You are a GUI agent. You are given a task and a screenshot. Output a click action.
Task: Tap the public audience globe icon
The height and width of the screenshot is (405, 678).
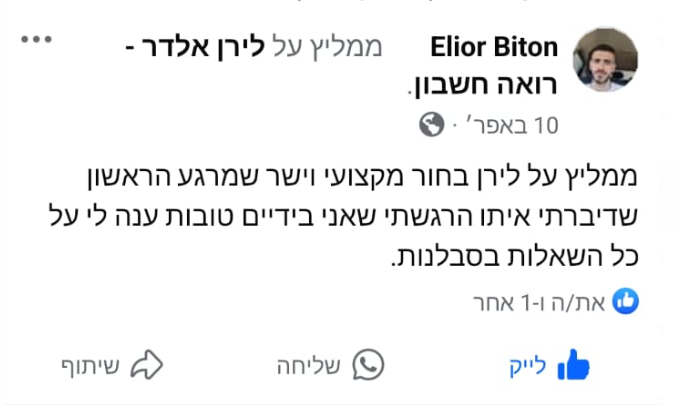pyautogui.click(x=432, y=125)
